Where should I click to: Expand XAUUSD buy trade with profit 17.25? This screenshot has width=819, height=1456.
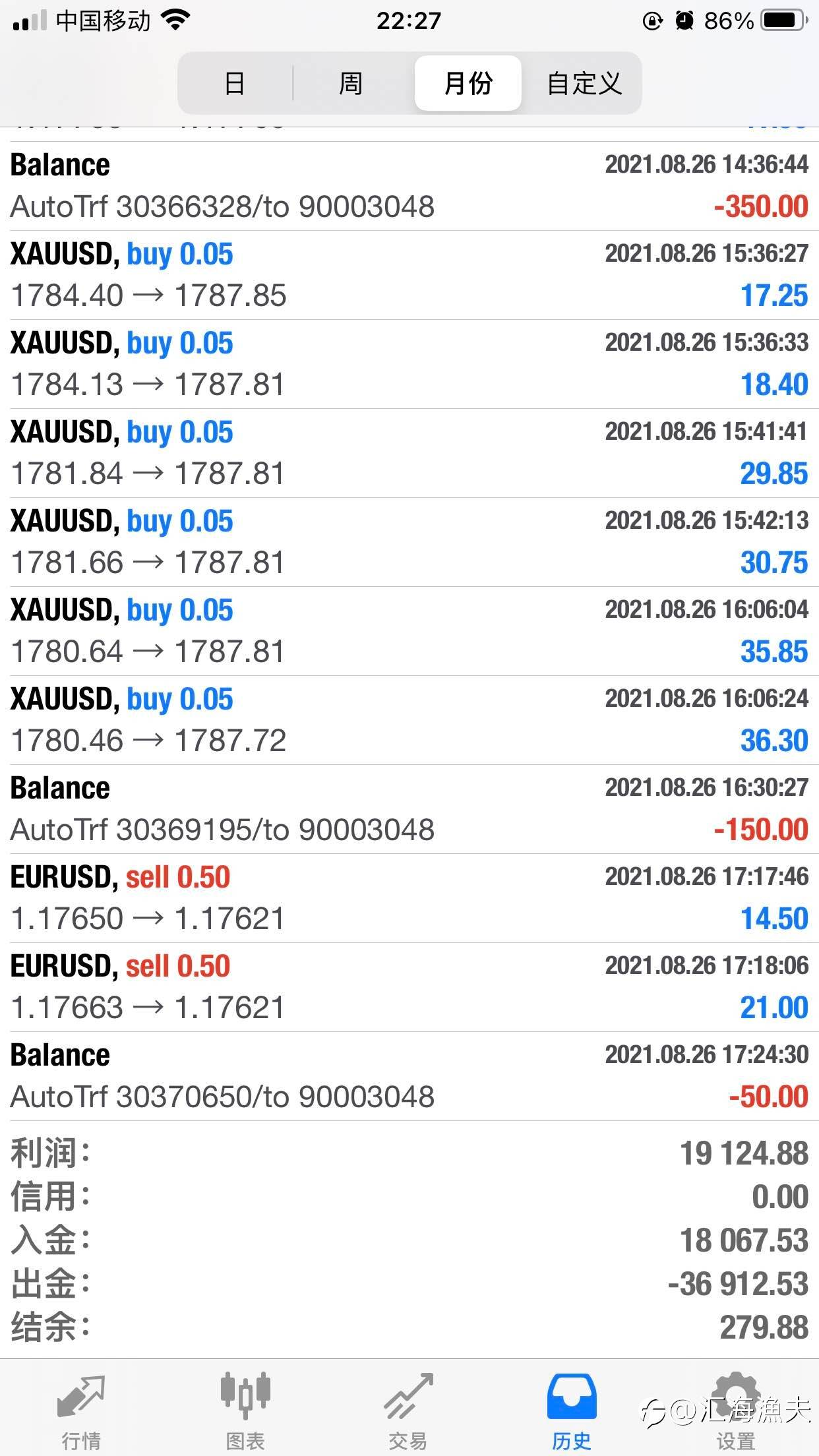[409, 275]
